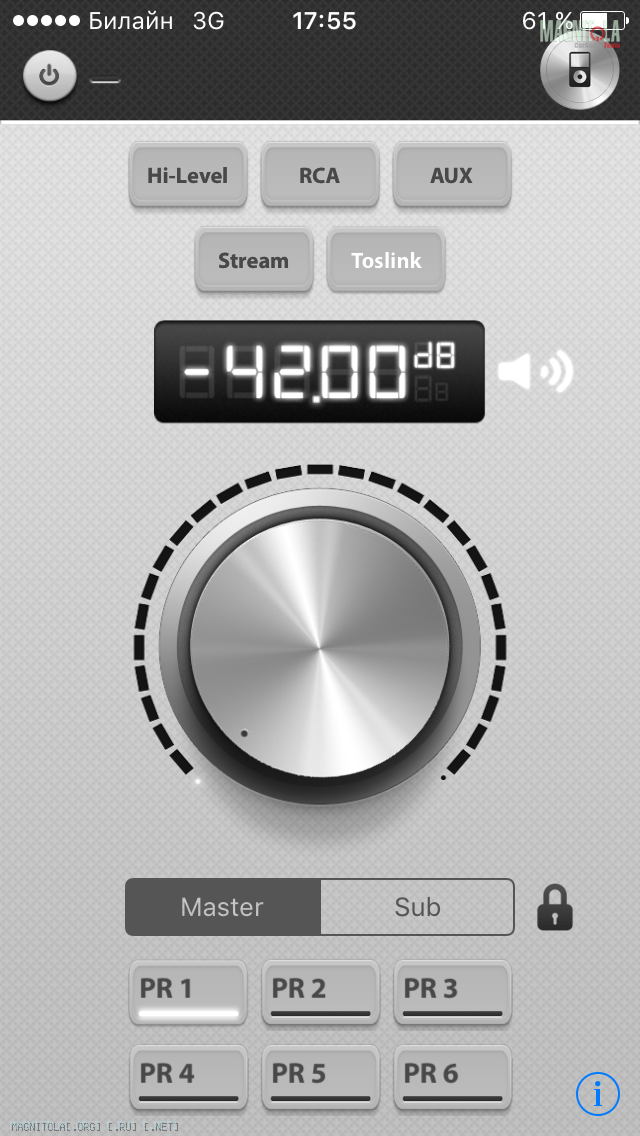
Task: Switch to preset PR 6
Action: tap(452, 1077)
